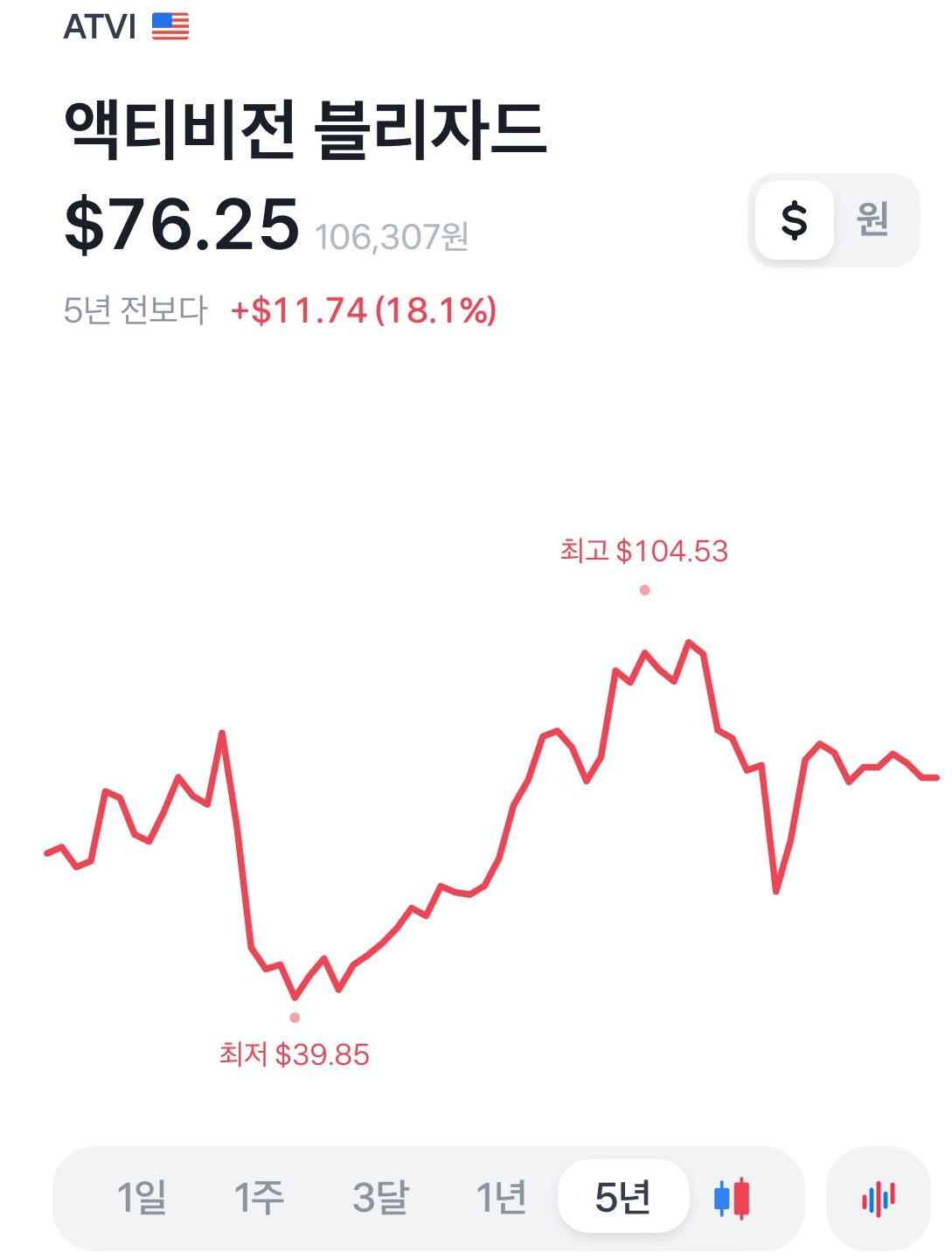Change chart range to 1년
The width and height of the screenshot is (952, 1259).
[501, 1197]
